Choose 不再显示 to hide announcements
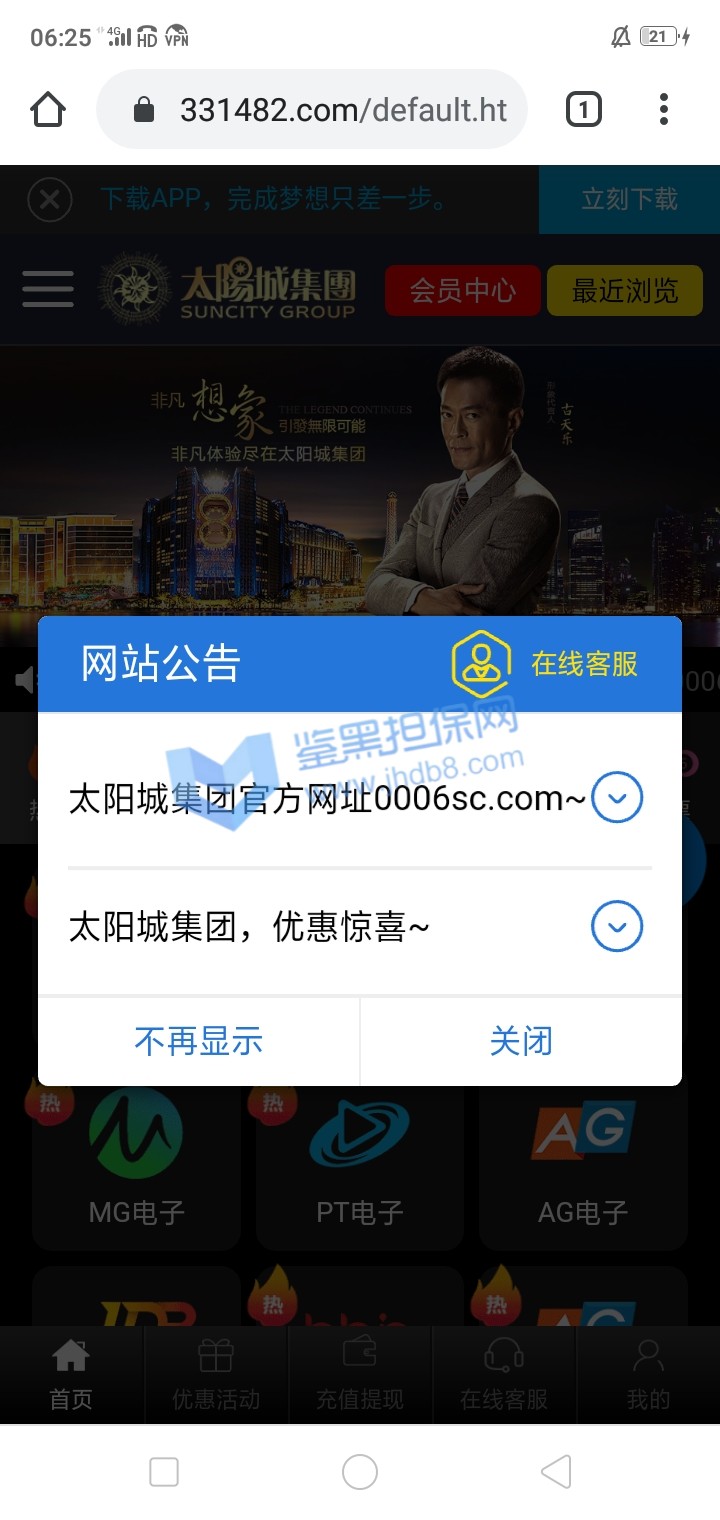Screen dimensions: 720x1520 (x=198, y=1041)
